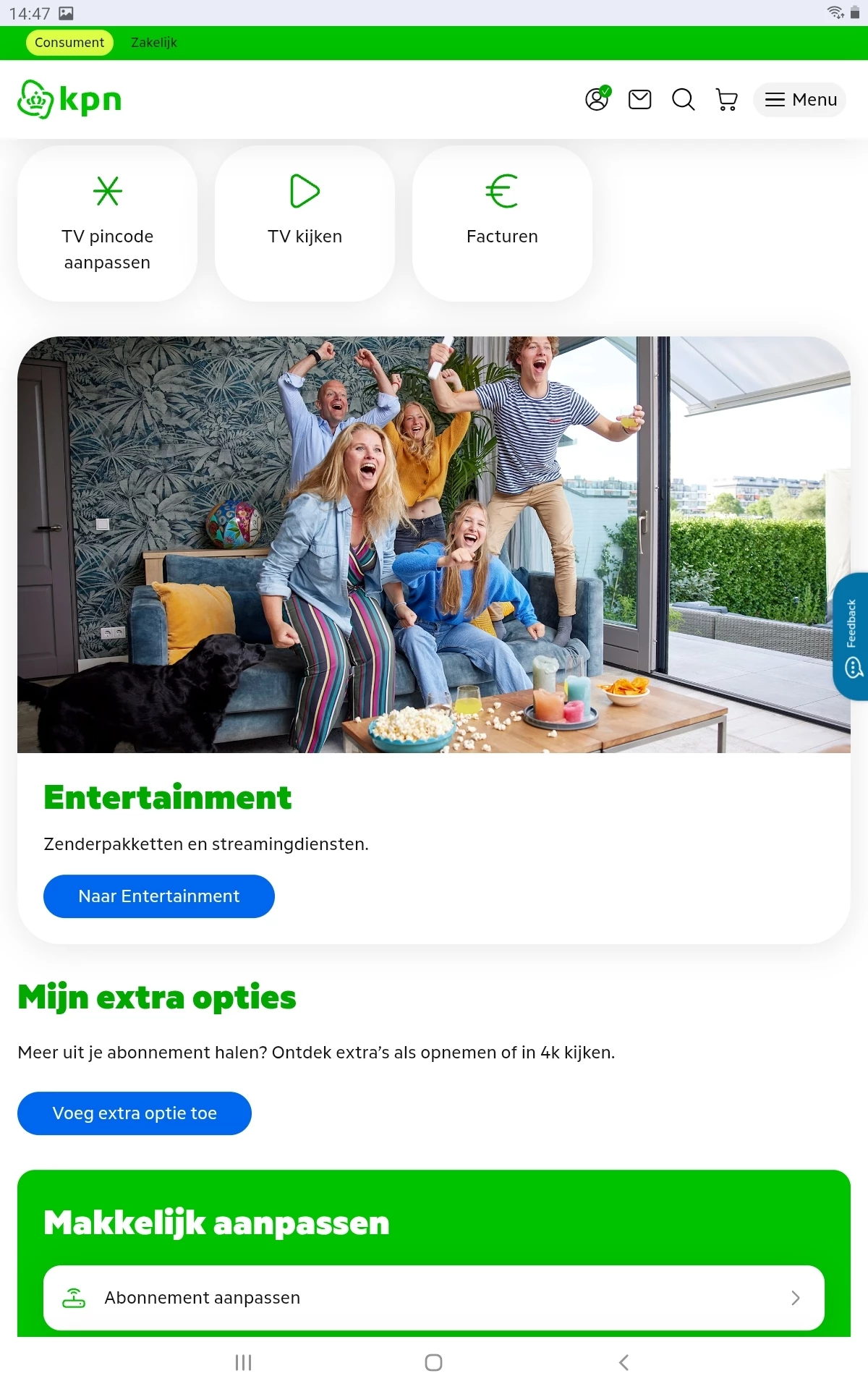Open the Facturen tile
Viewport: 868px width, 1389px height.
point(502,224)
